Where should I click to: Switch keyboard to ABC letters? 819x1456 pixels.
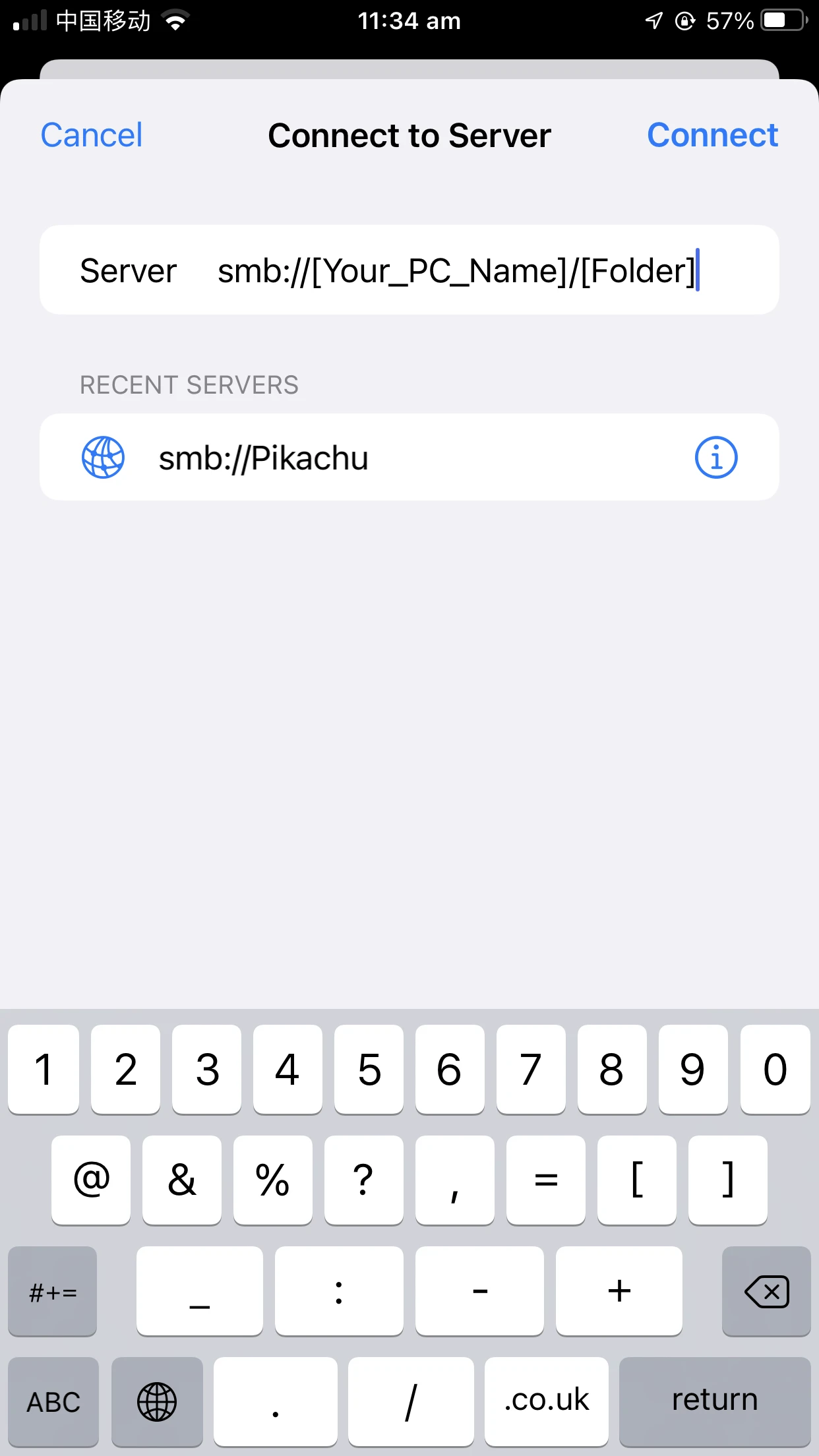click(53, 1401)
